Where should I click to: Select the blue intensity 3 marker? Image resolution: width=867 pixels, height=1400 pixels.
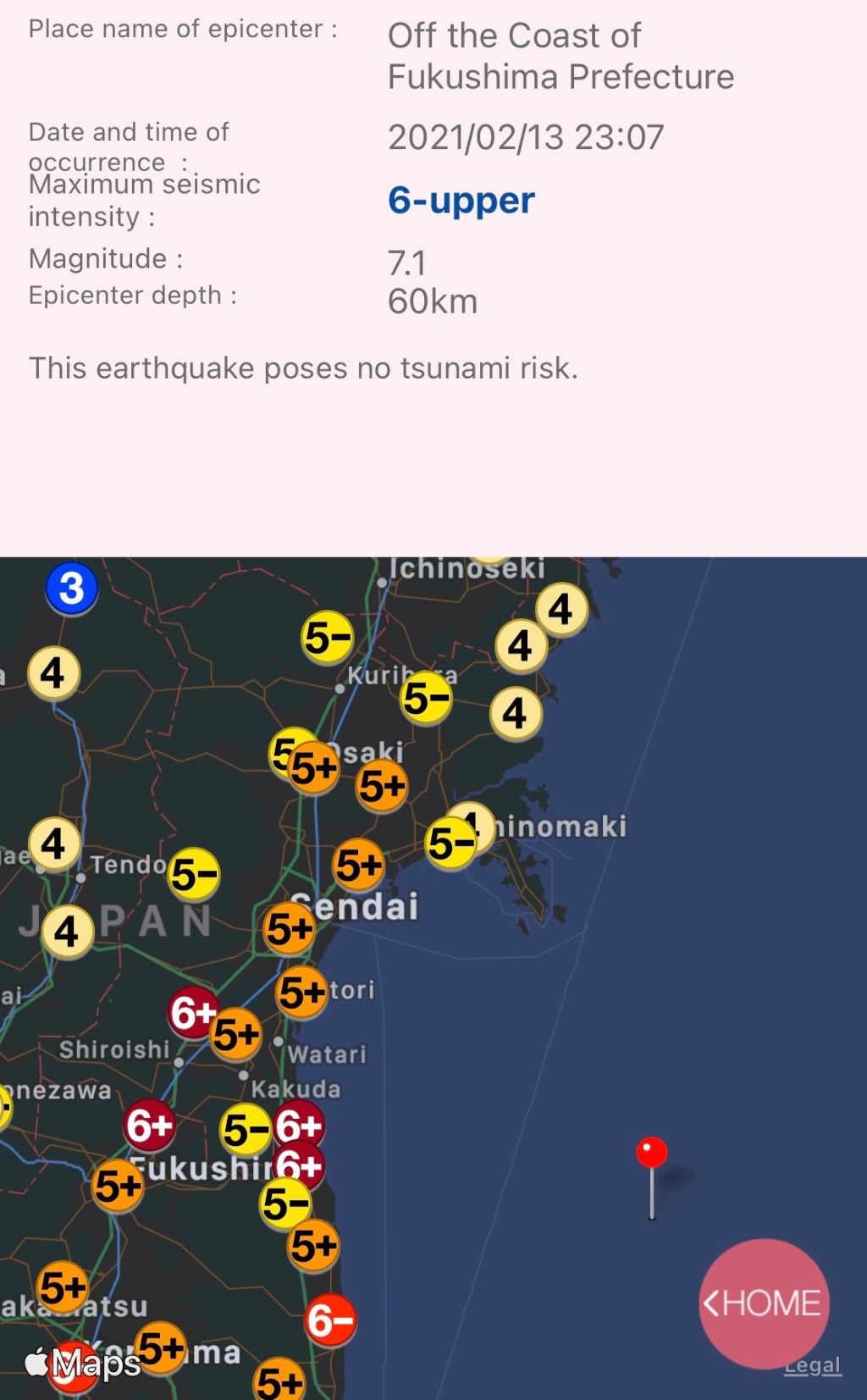coord(71,589)
